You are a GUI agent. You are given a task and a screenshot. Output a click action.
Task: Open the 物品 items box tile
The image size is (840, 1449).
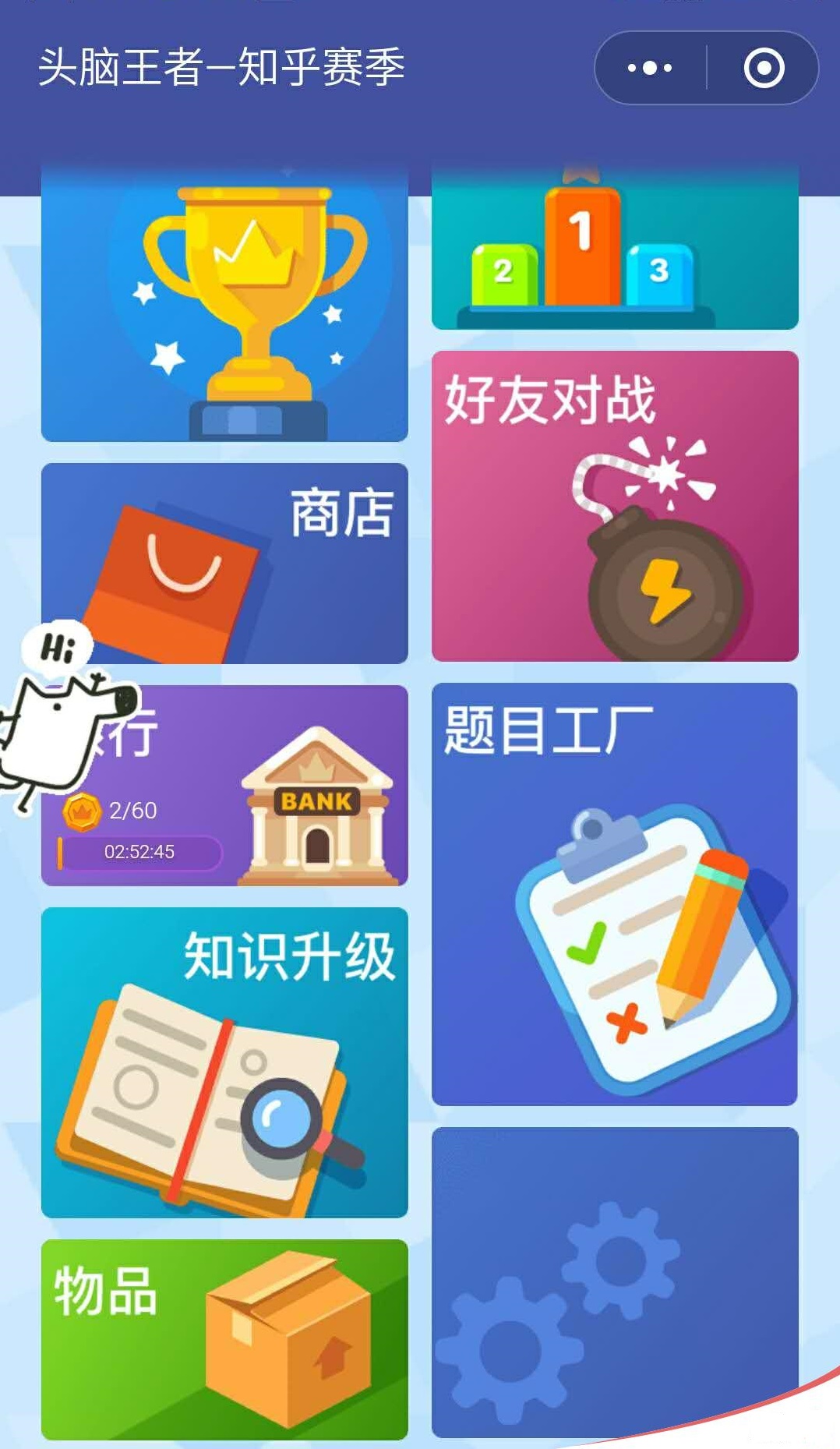coord(224,1338)
